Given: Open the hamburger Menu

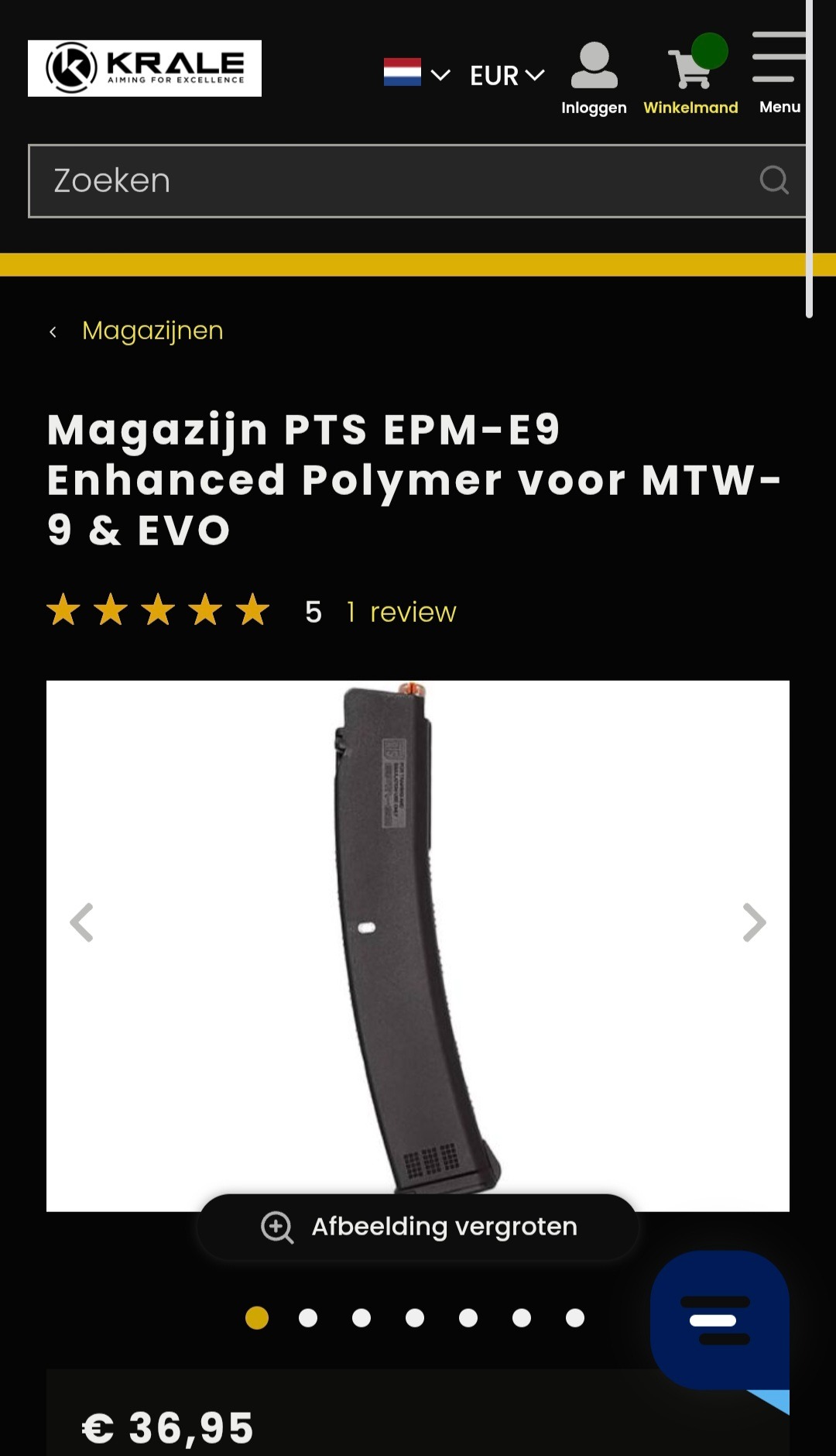Looking at the screenshot, I should 779,74.
